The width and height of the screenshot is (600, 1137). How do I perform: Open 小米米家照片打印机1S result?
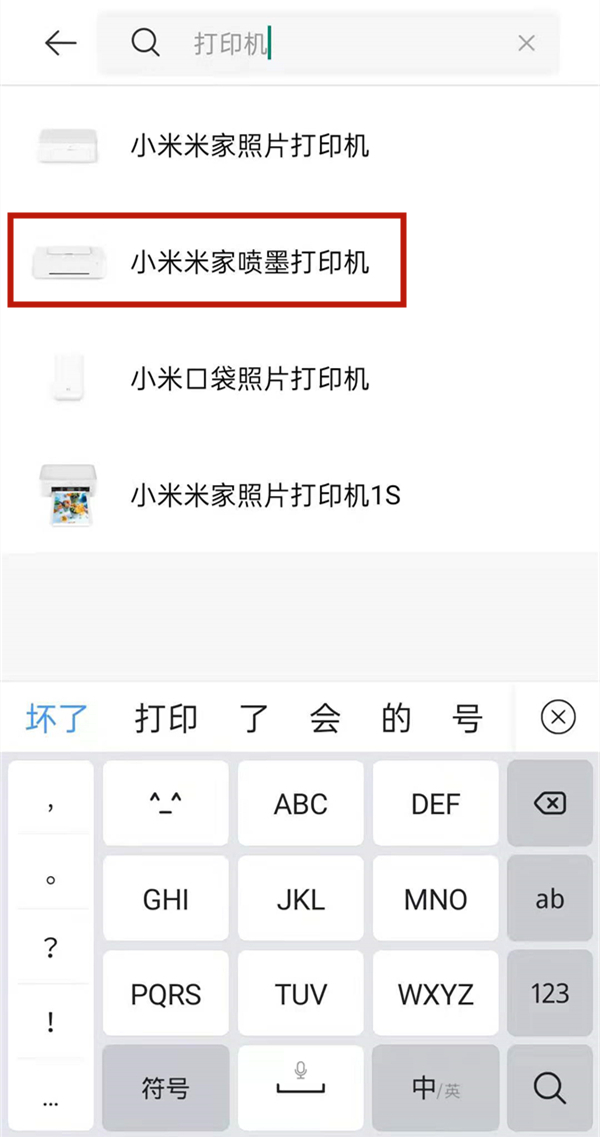pos(265,494)
